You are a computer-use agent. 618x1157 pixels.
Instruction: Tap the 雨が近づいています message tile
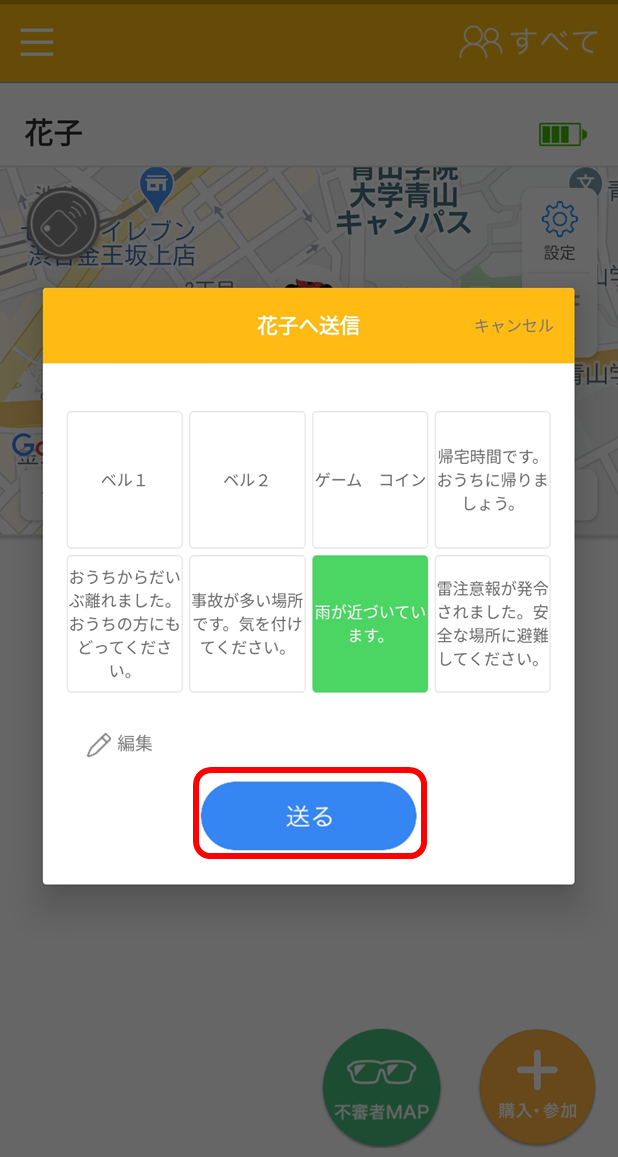click(x=370, y=624)
